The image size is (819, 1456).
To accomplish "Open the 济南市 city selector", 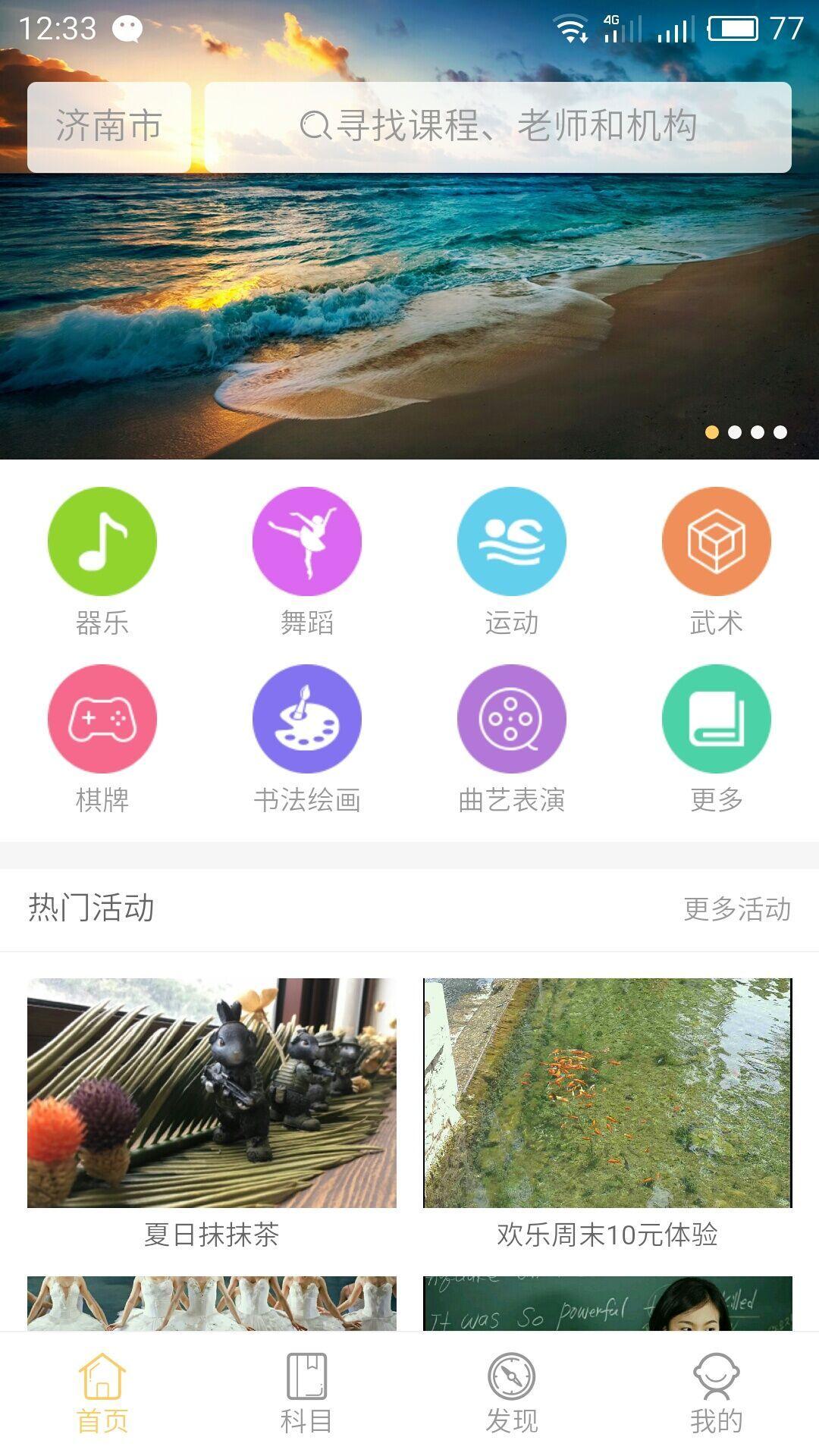I will [110, 126].
